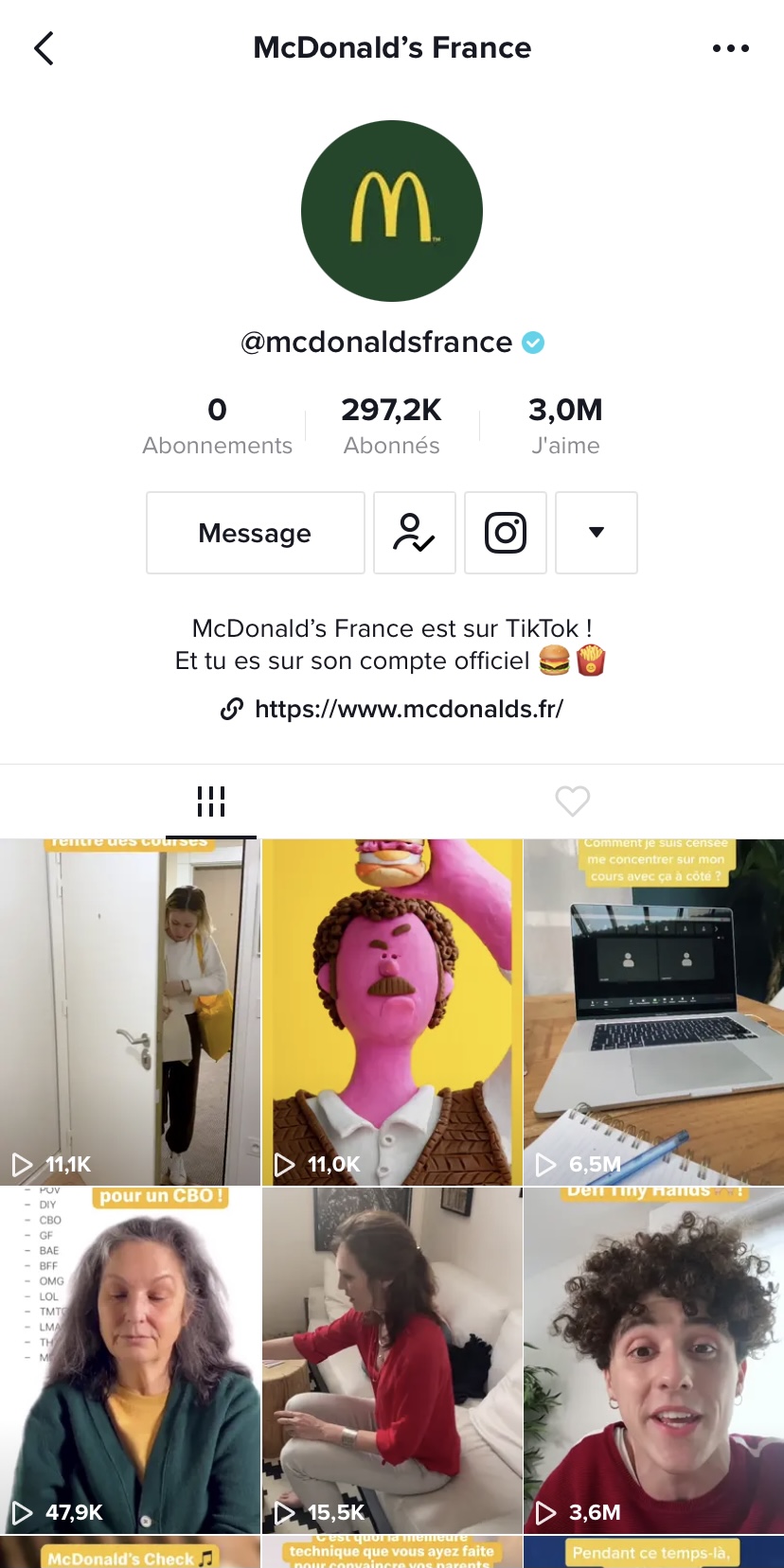Play the video with 15,5K views
The height and width of the screenshot is (1568, 784).
pyautogui.click(x=392, y=1361)
